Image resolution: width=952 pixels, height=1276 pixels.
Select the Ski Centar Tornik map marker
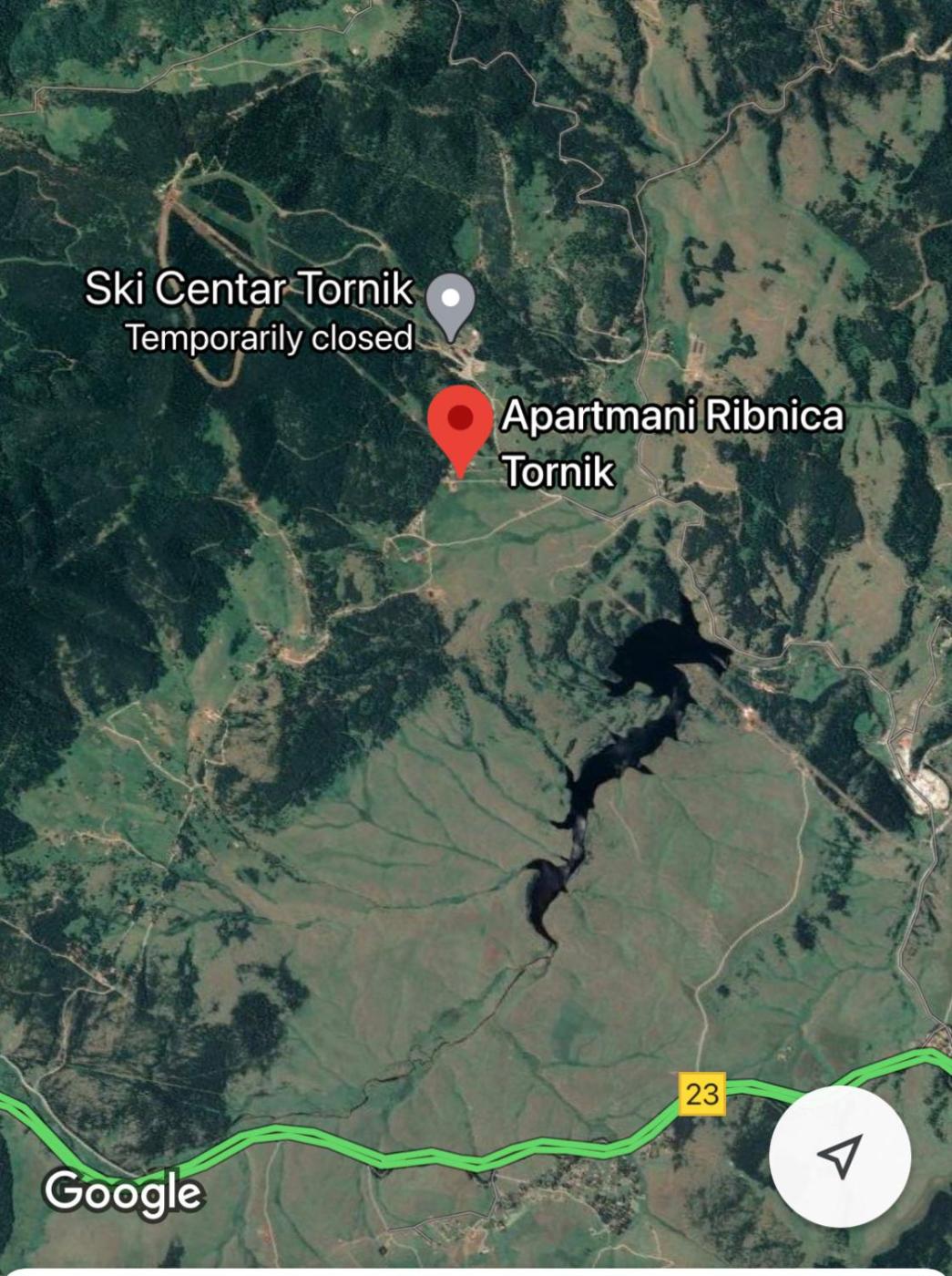[x=450, y=303]
